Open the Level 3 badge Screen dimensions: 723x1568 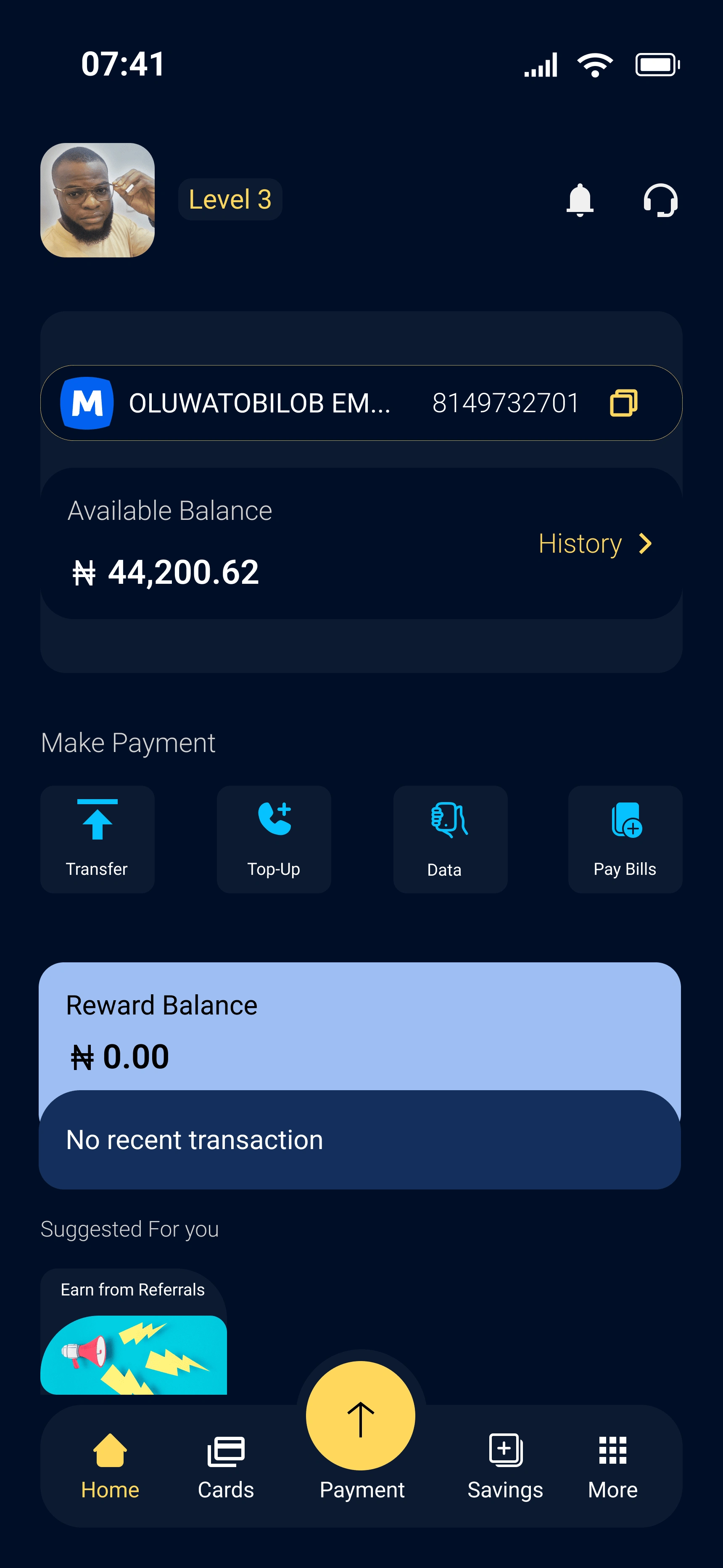[230, 200]
